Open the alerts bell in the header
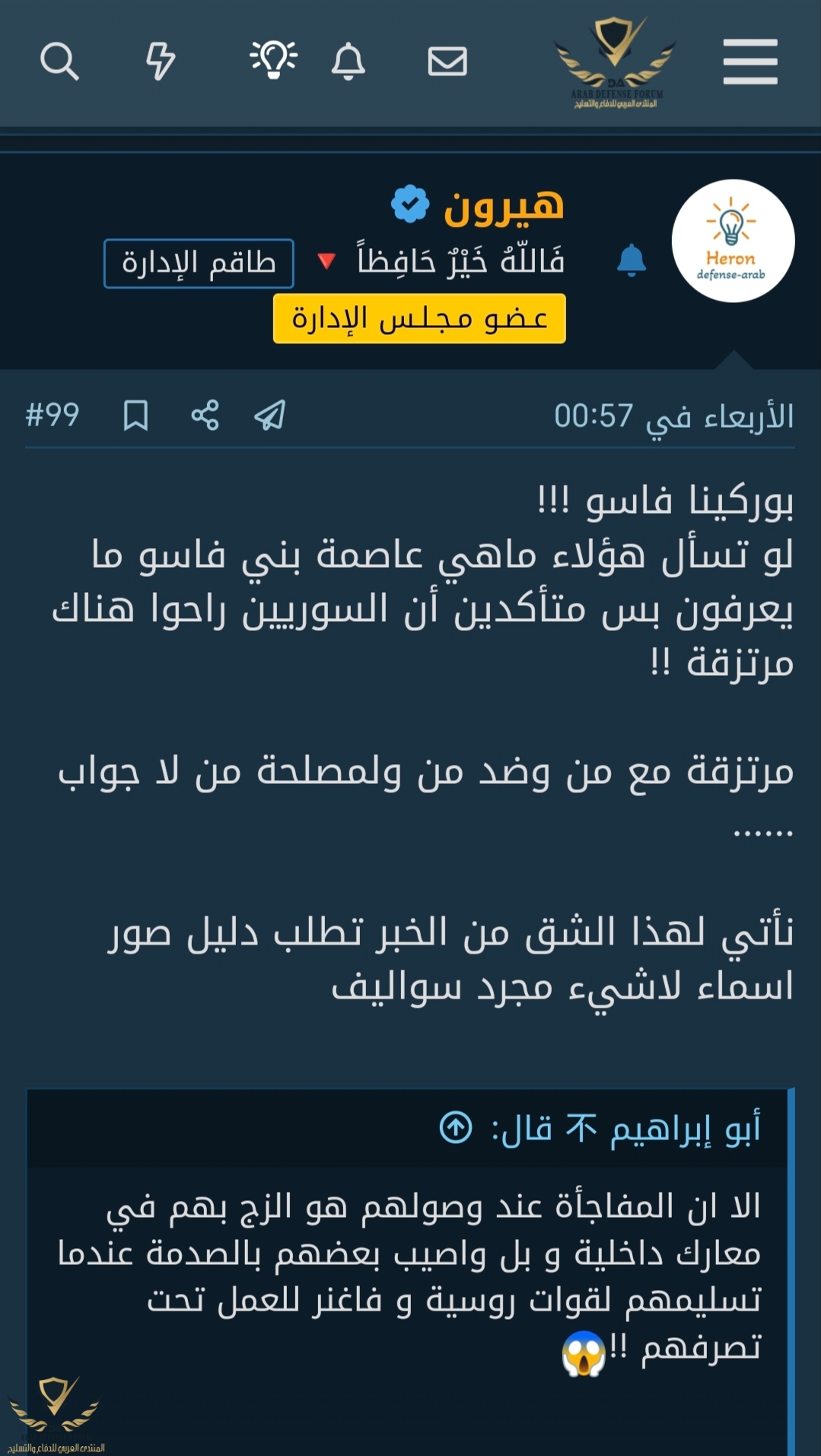The height and width of the screenshot is (1456, 821). coord(348,61)
